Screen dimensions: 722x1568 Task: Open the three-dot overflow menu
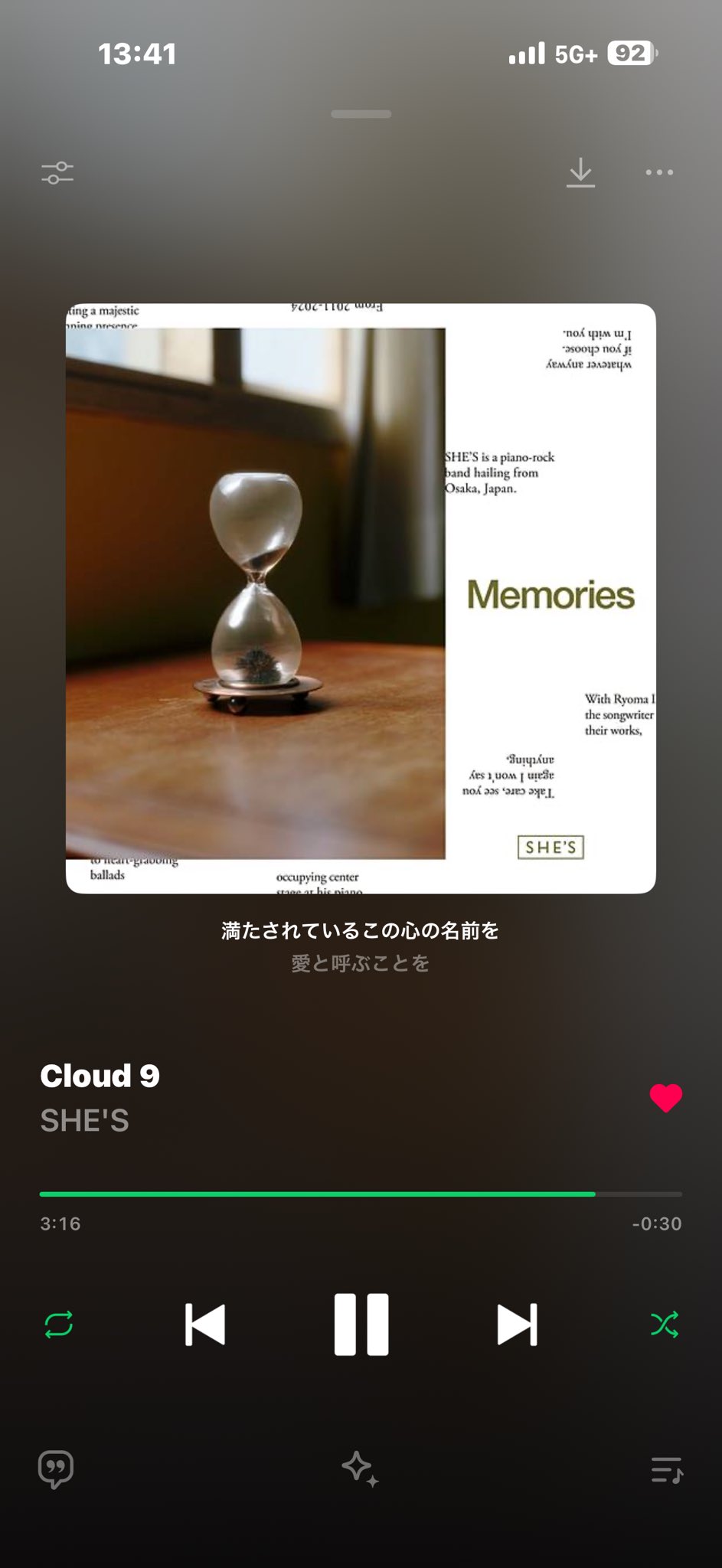(x=658, y=173)
